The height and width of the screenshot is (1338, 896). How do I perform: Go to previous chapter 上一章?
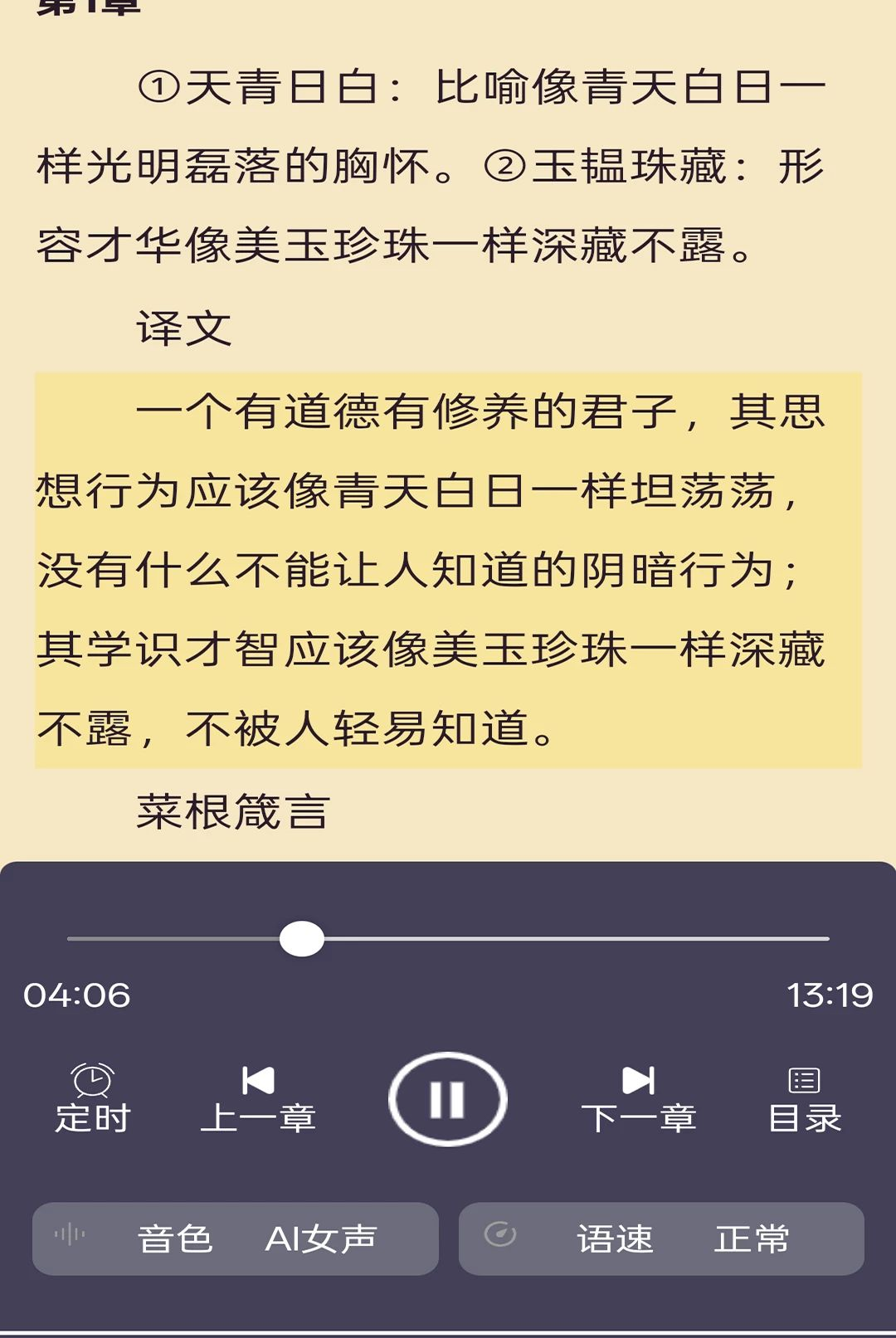[x=258, y=1100]
